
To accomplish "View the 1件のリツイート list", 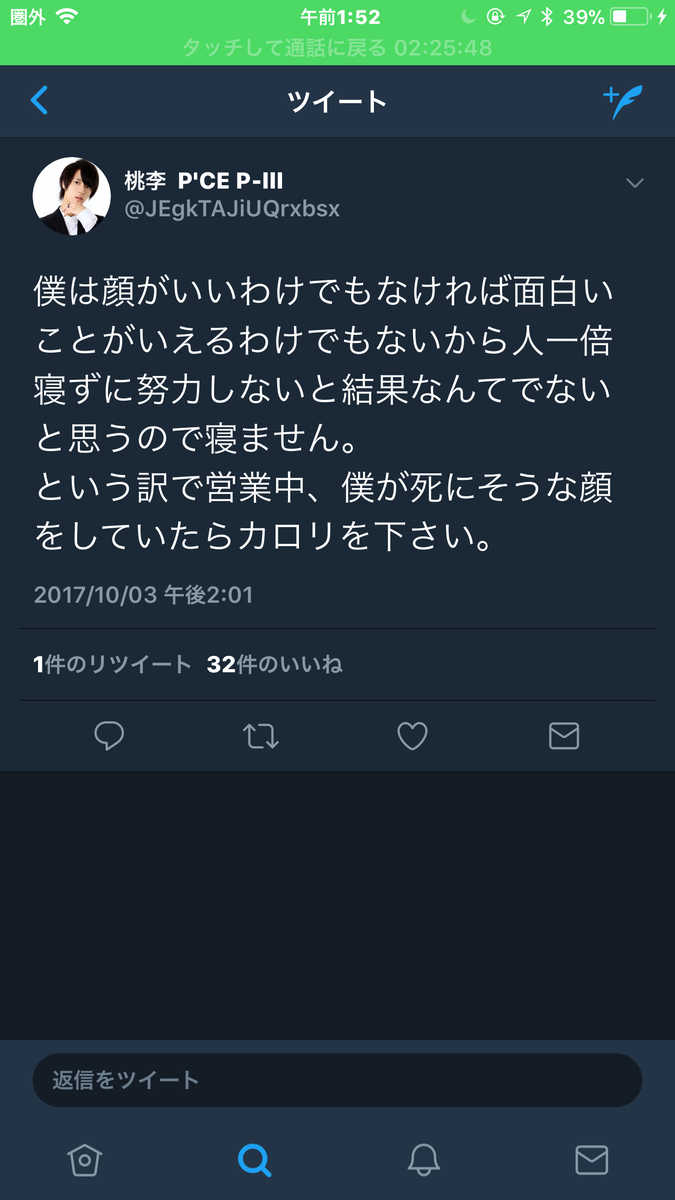I will (x=112, y=664).
